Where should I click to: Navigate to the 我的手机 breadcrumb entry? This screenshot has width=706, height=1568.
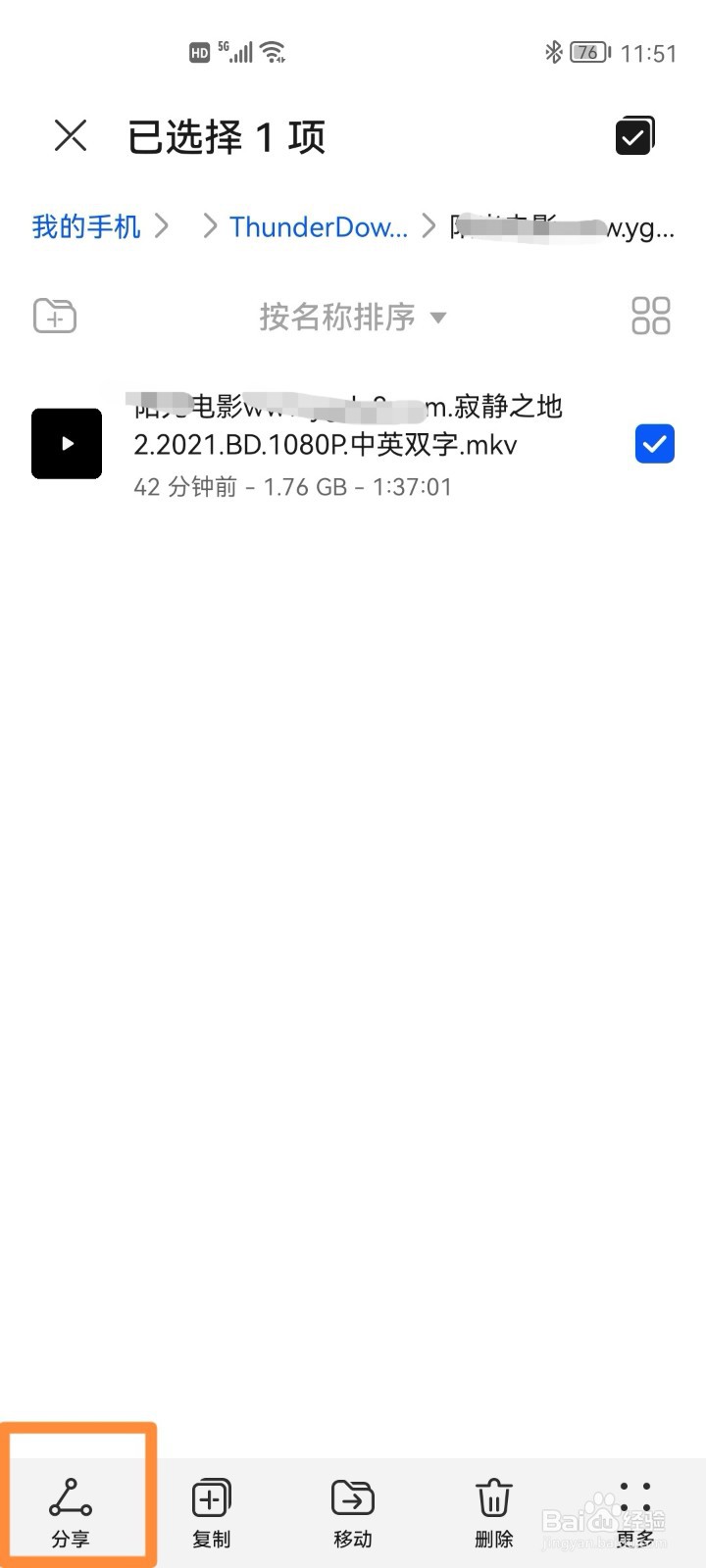[x=84, y=226]
